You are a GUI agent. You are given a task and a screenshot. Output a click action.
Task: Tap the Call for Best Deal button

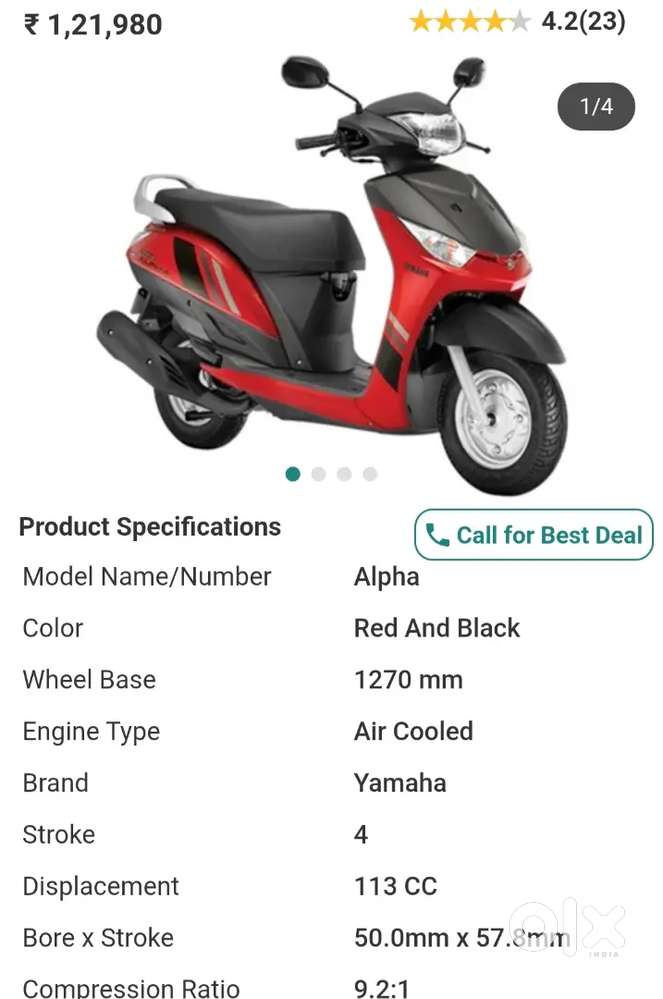534,535
